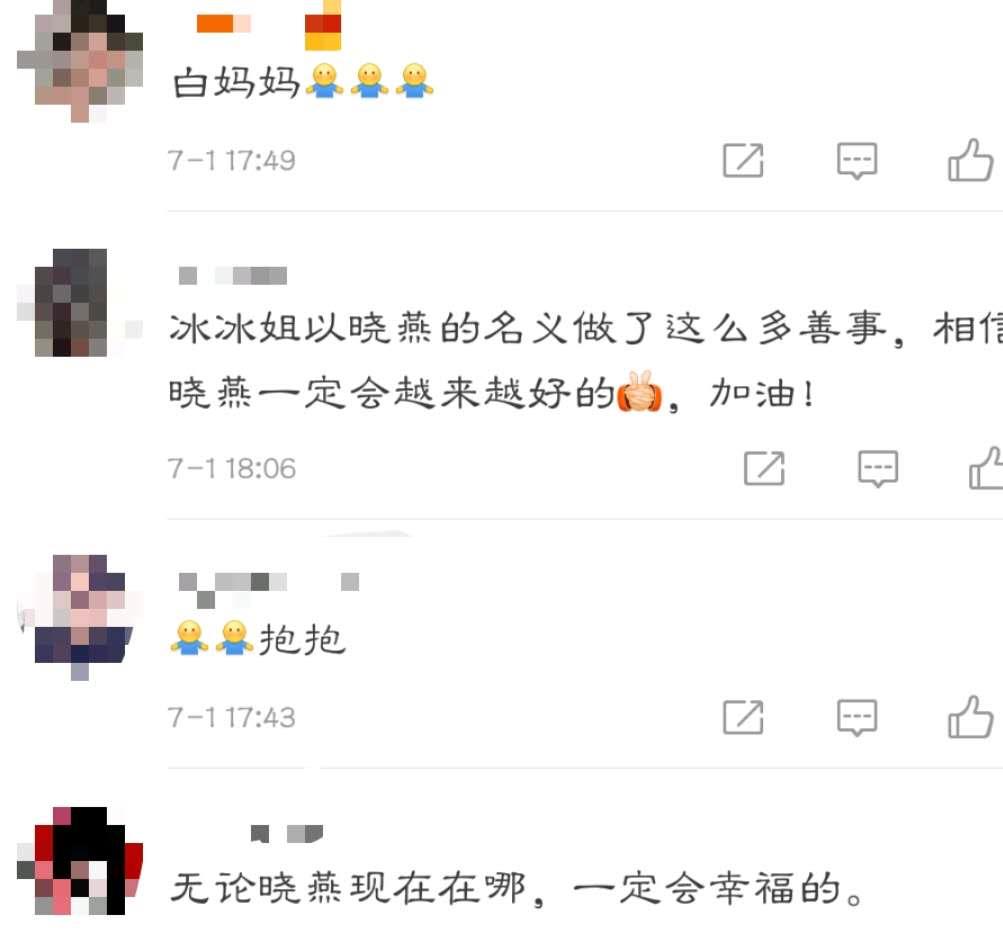Viewport: 1003px width, 934px height.
Task: Share the 白妈妈 comment
Action: pyautogui.click(x=743, y=160)
